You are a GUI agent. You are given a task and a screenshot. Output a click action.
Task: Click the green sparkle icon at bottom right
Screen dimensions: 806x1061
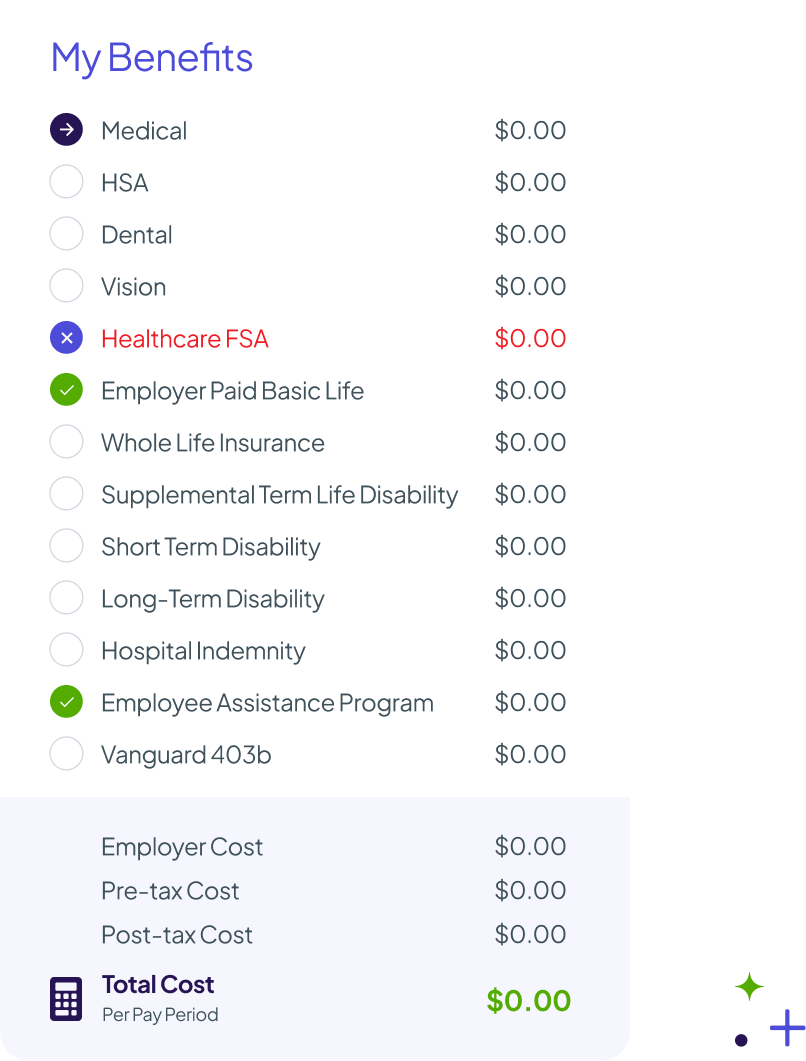(749, 987)
